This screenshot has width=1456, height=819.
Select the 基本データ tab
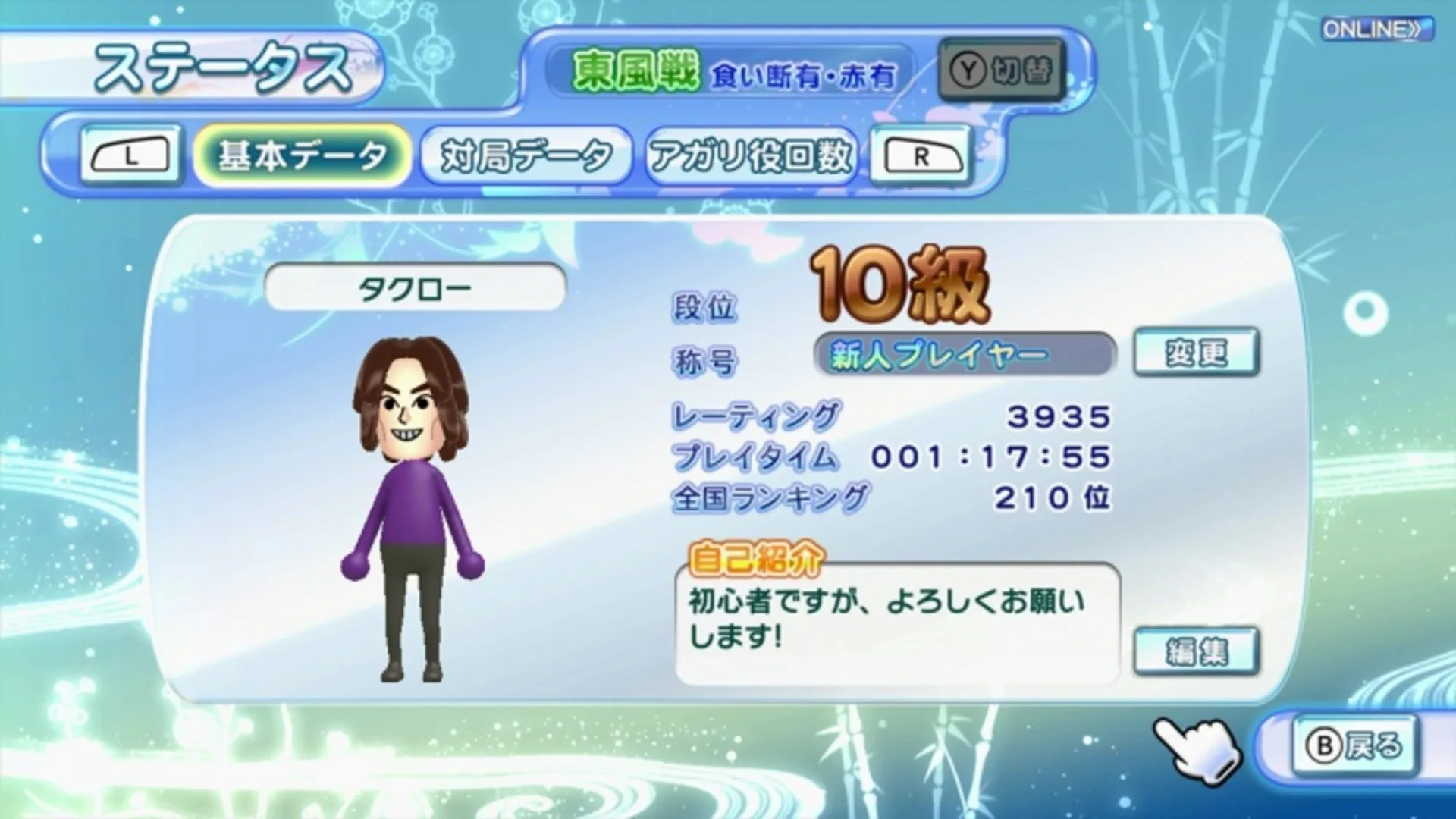[x=302, y=156]
